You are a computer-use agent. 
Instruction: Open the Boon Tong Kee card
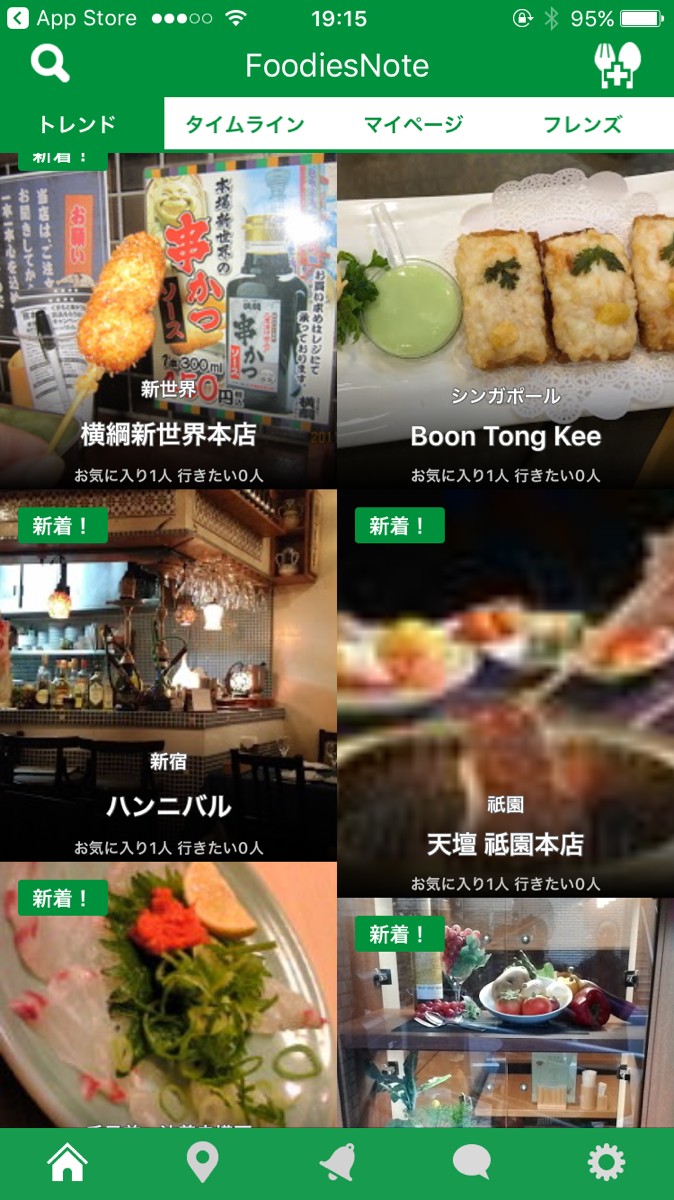pyautogui.click(x=505, y=320)
